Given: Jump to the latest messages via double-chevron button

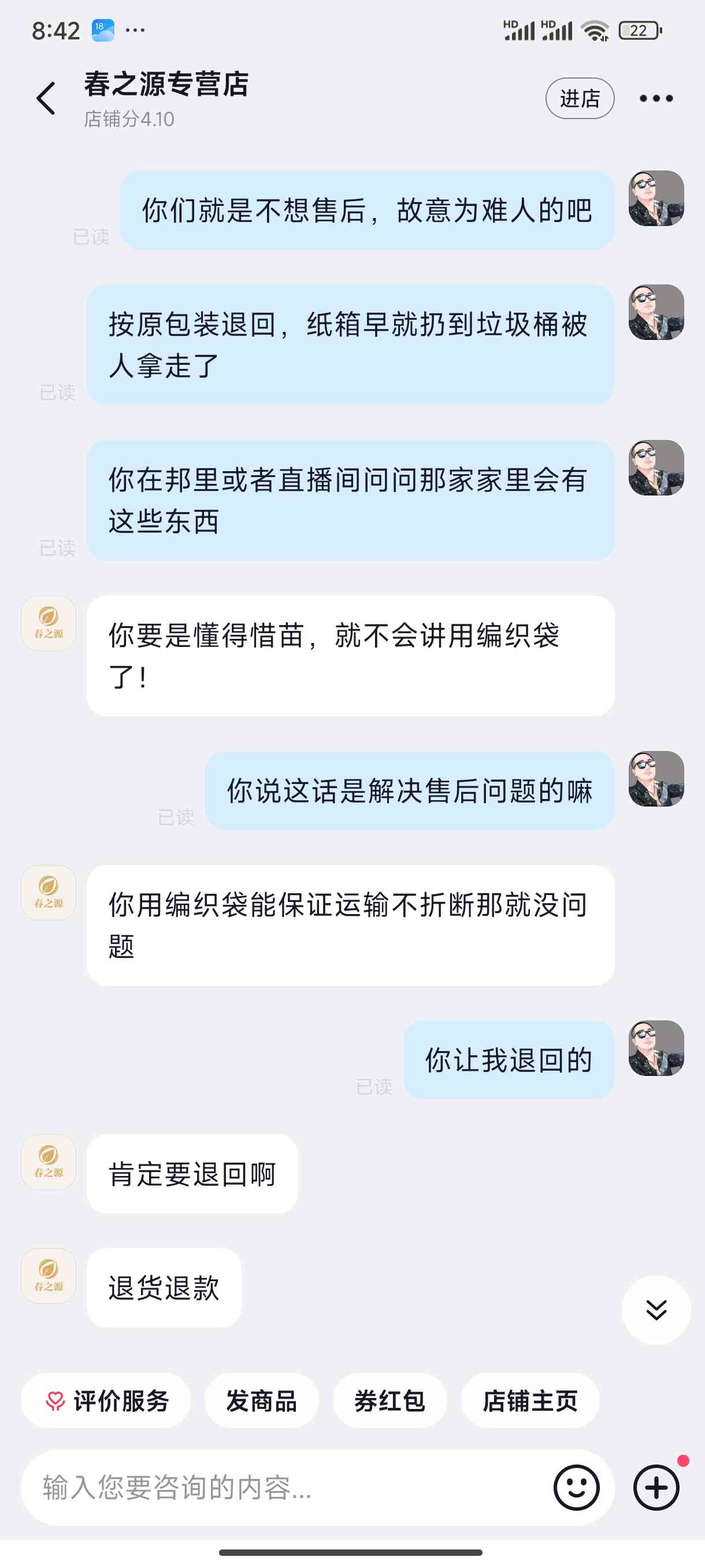Looking at the screenshot, I should (656, 1310).
